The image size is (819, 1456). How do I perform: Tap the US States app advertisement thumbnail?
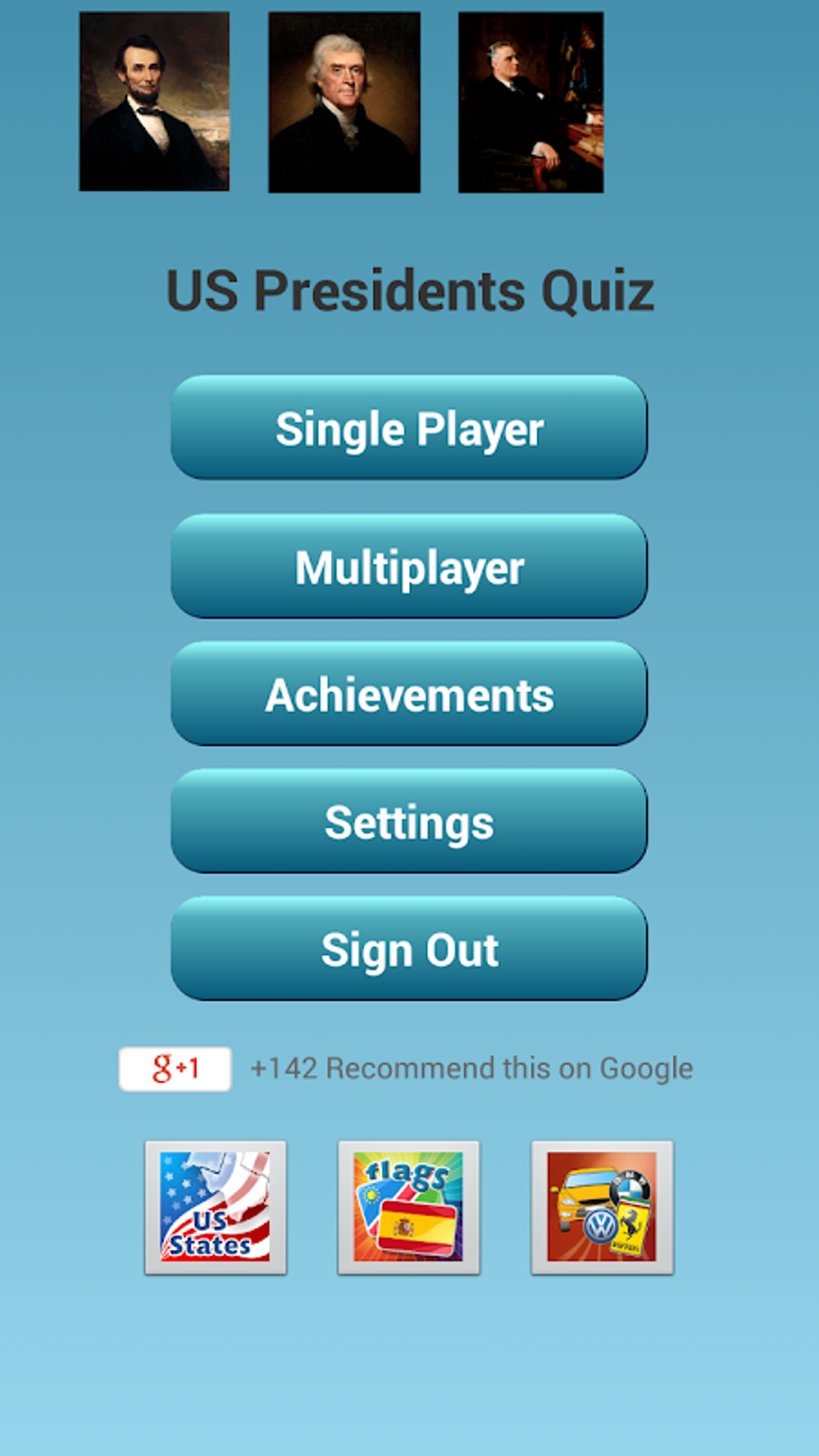click(215, 1208)
